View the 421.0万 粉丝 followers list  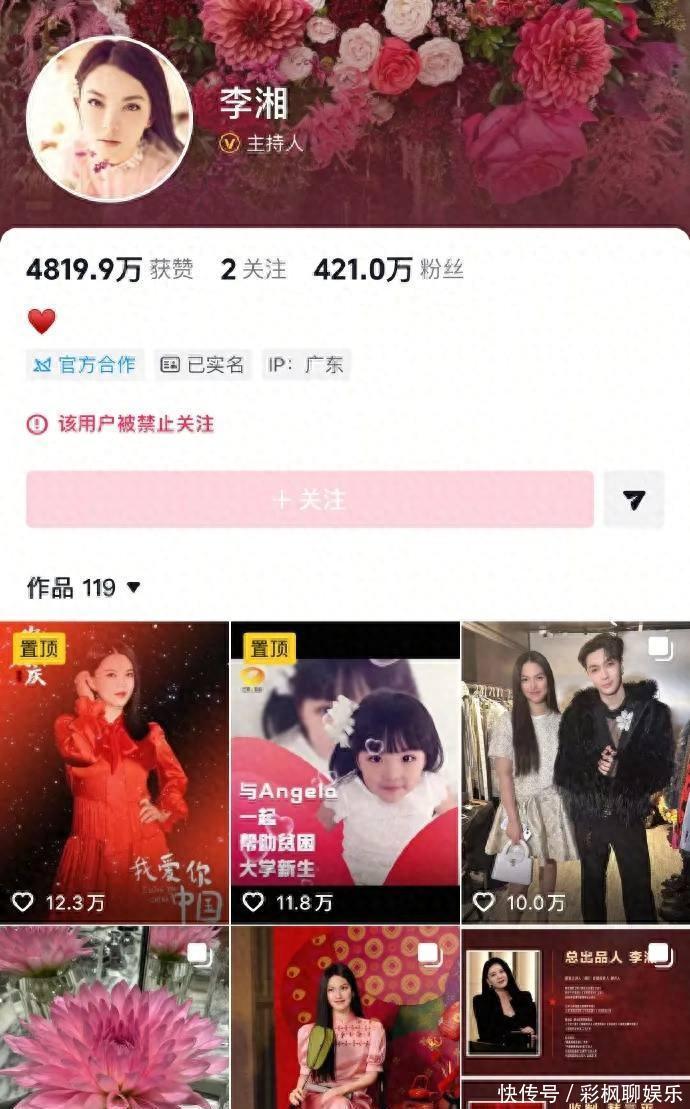pos(388,269)
